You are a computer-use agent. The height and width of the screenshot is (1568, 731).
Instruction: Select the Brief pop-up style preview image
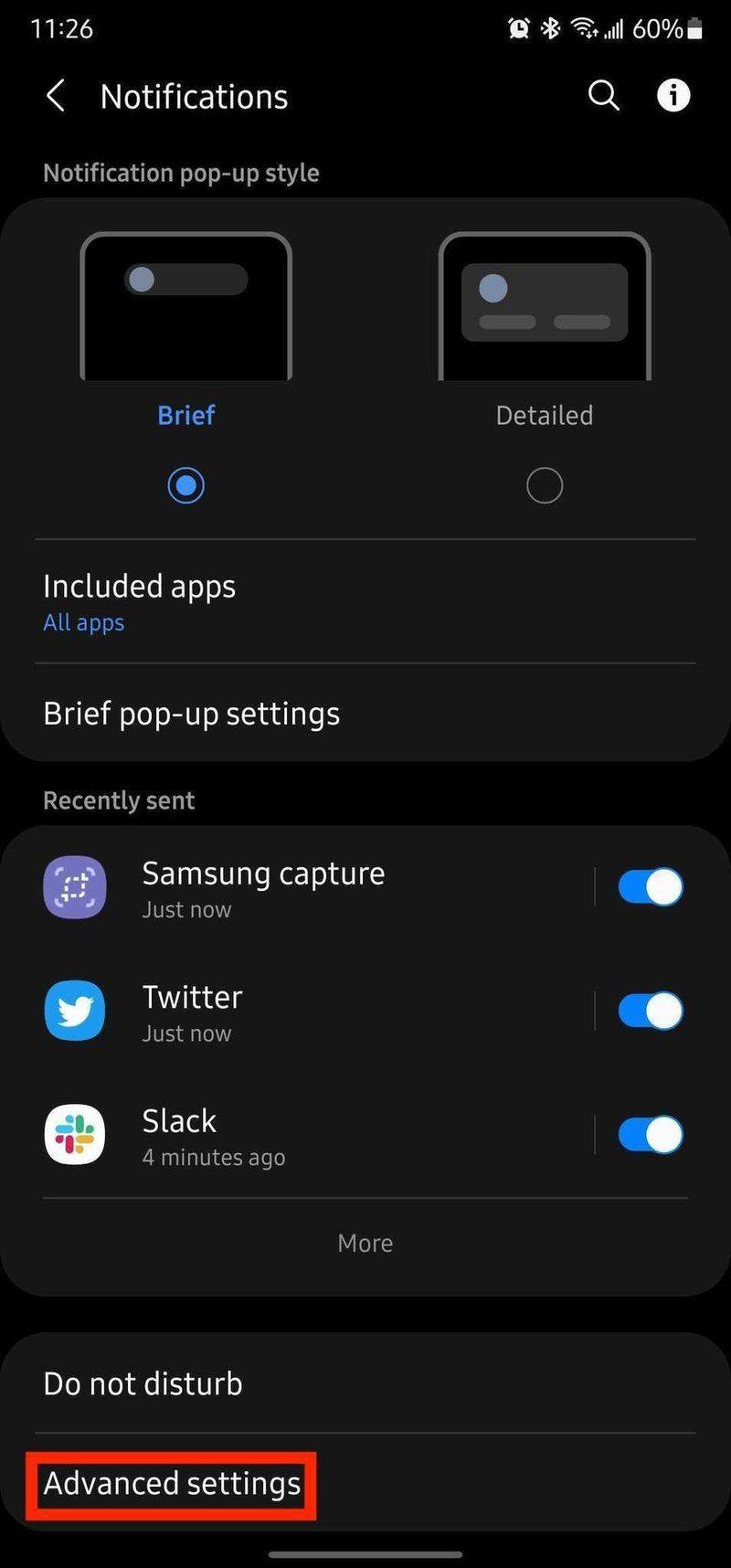(185, 306)
